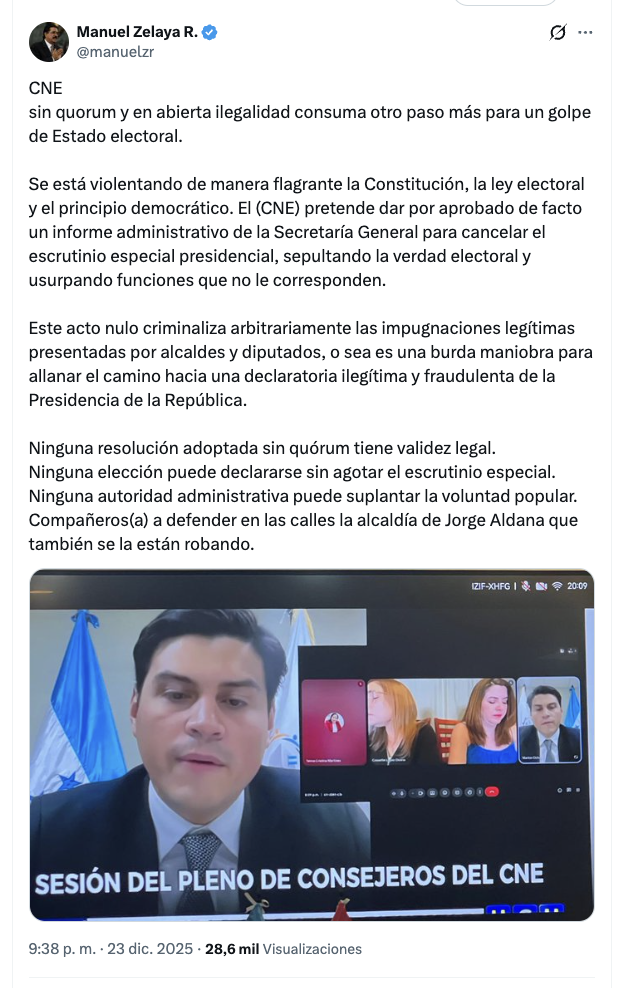Open Manuel Zelaya R.'s profile picture
The height and width of the screenshot is (988, 620).
[48, 42]
